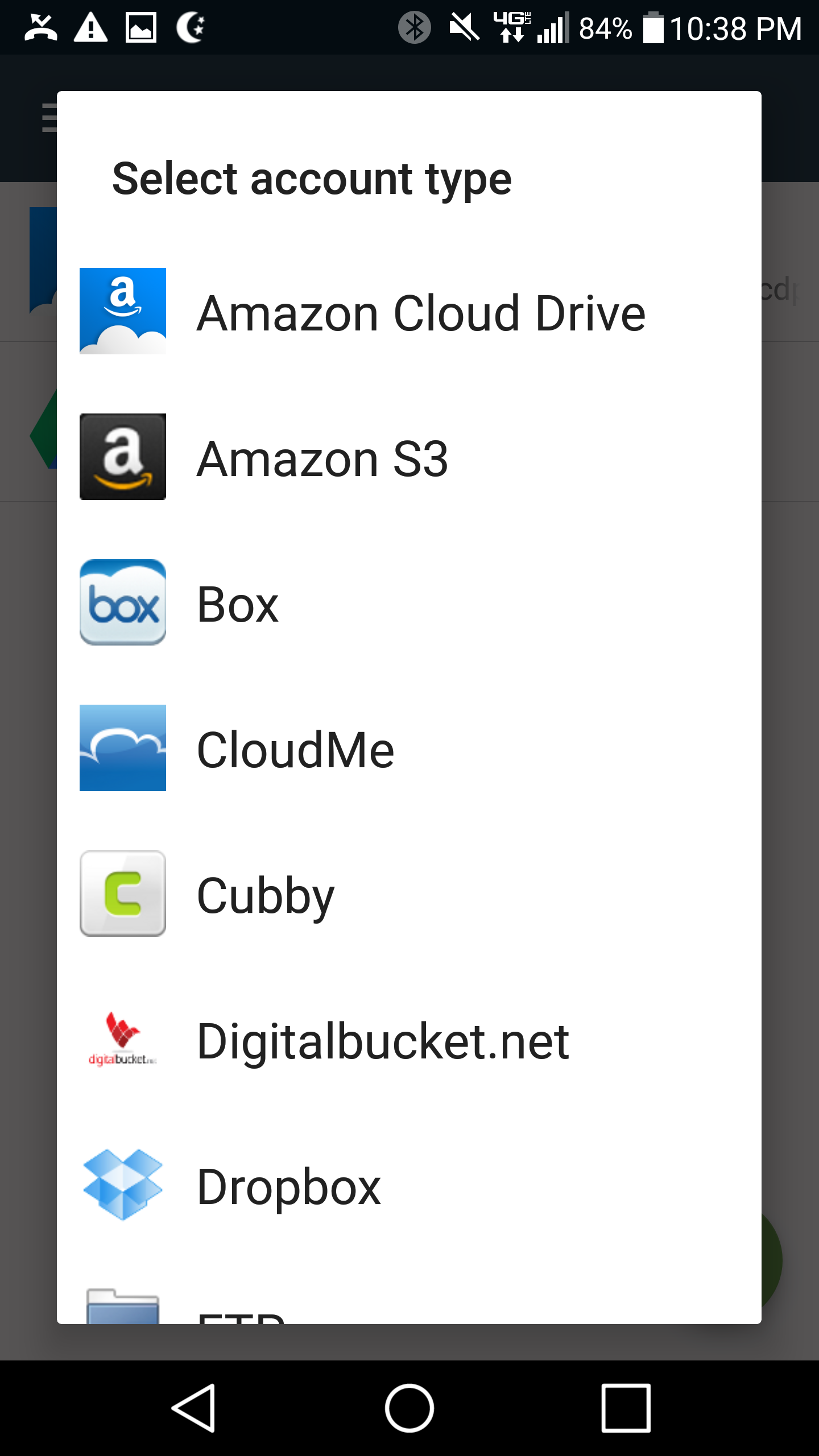Viewport: 819px width, 1456px height.
Task: Go to the home screen
Action: 409,1408
